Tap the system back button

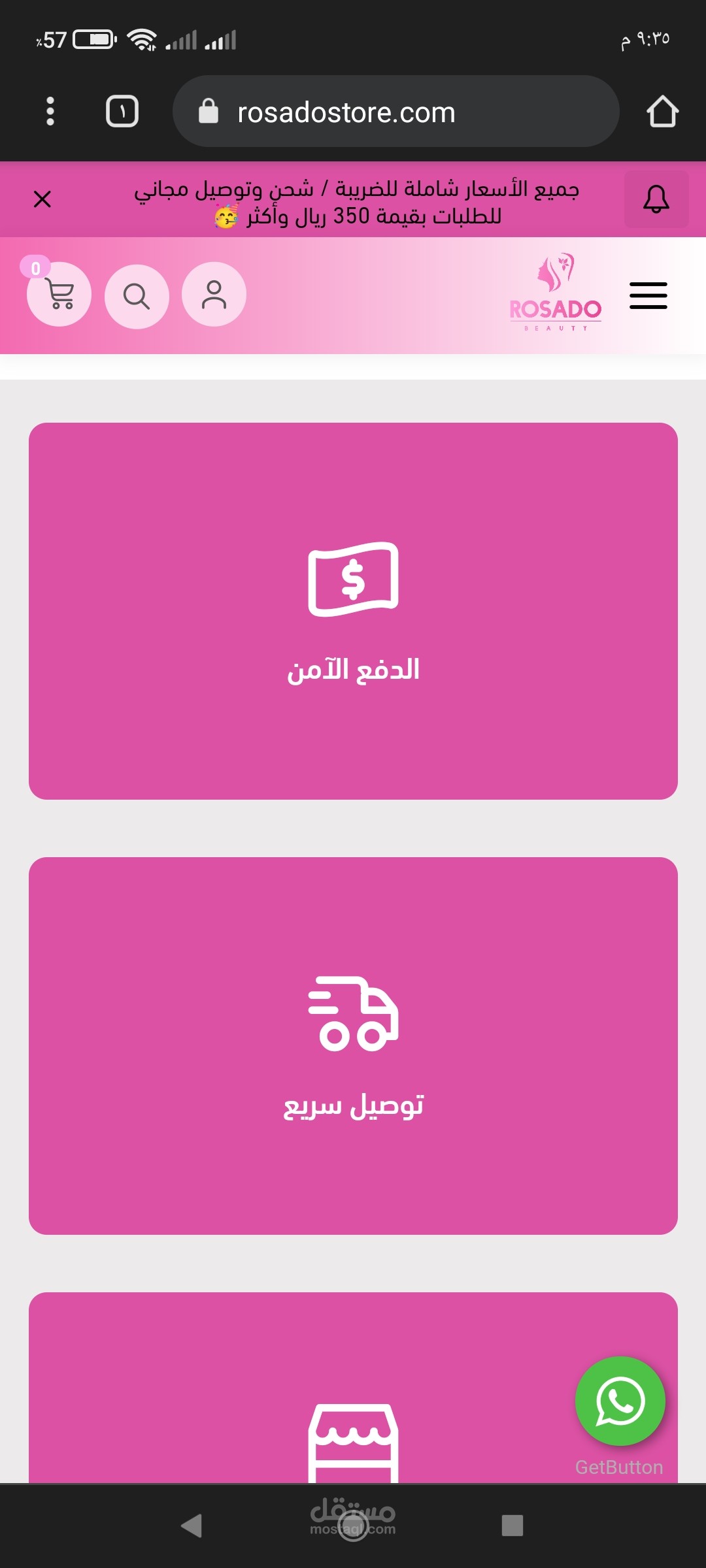pos(192,1526)
